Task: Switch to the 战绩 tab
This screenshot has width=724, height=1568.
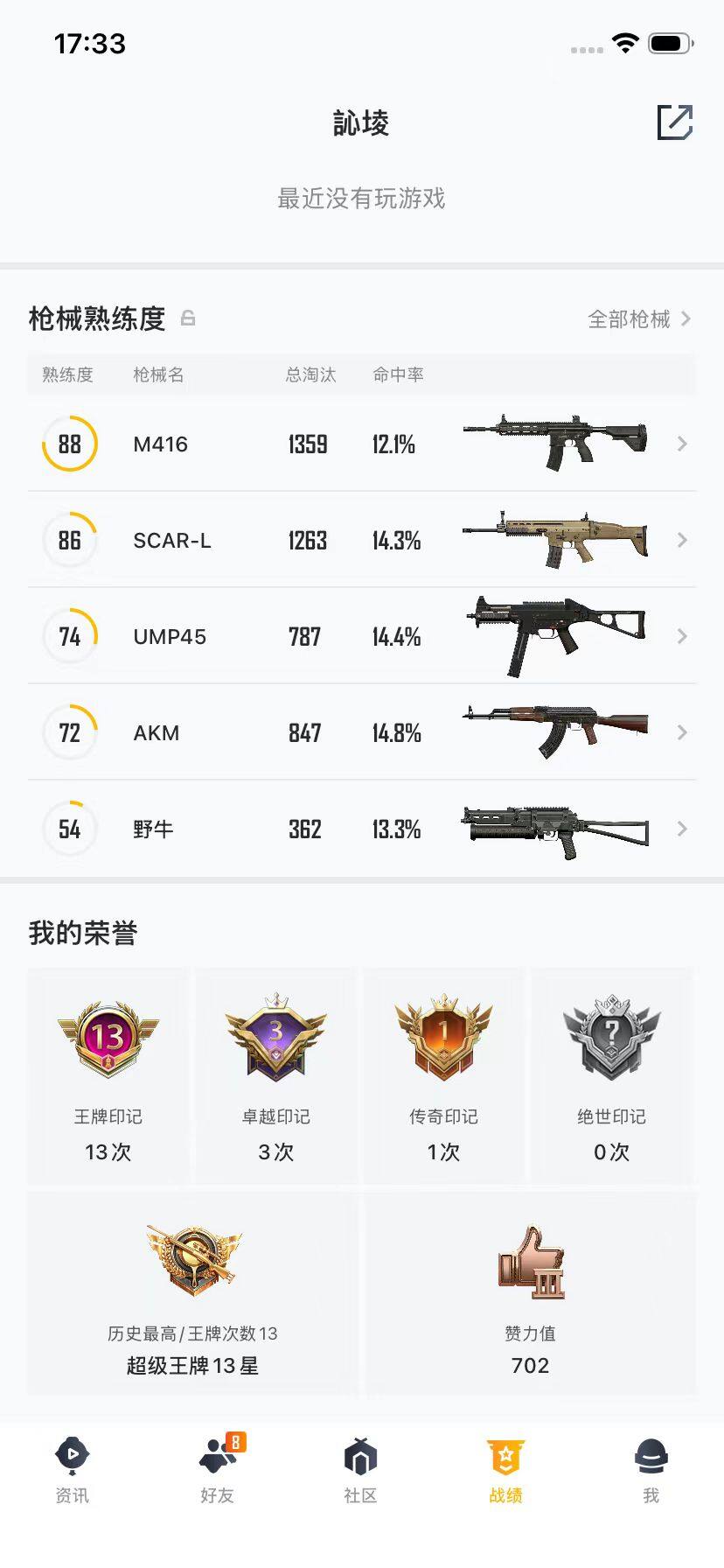Action: (506, 1455)
